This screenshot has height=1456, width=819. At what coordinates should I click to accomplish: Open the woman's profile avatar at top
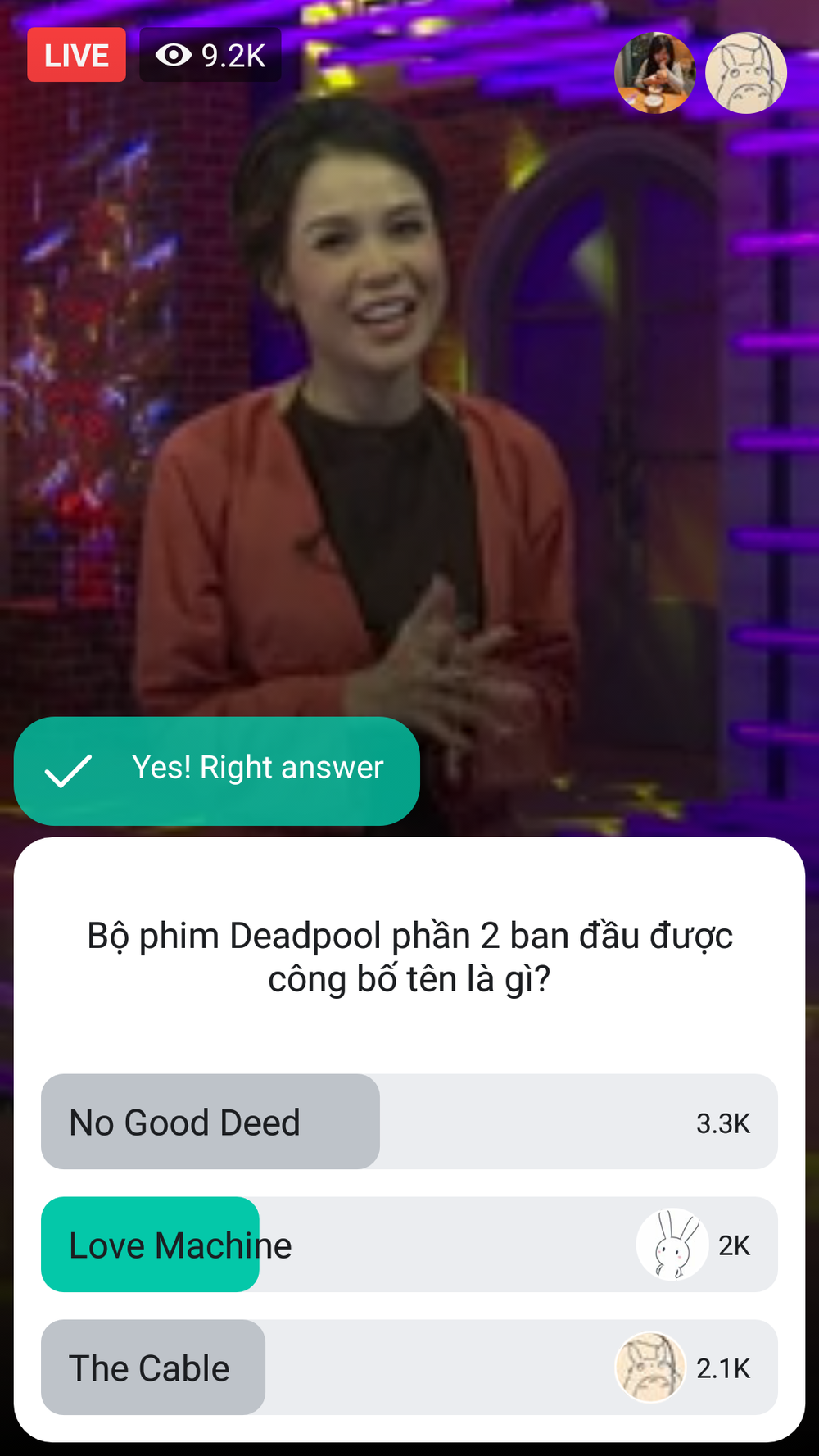[x=654, y=73]
